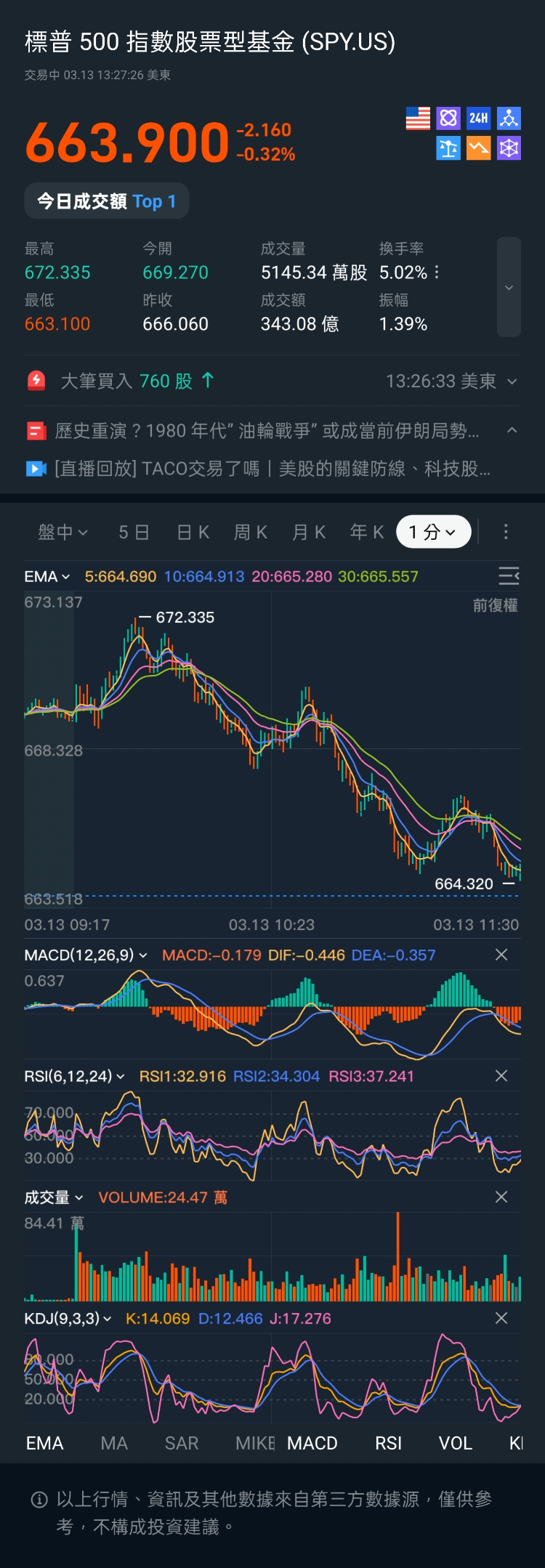This screenshot has width=545, height=1568.
Task: Close the MACD(12,26,9) indicator panel
Action: (501, 955)
